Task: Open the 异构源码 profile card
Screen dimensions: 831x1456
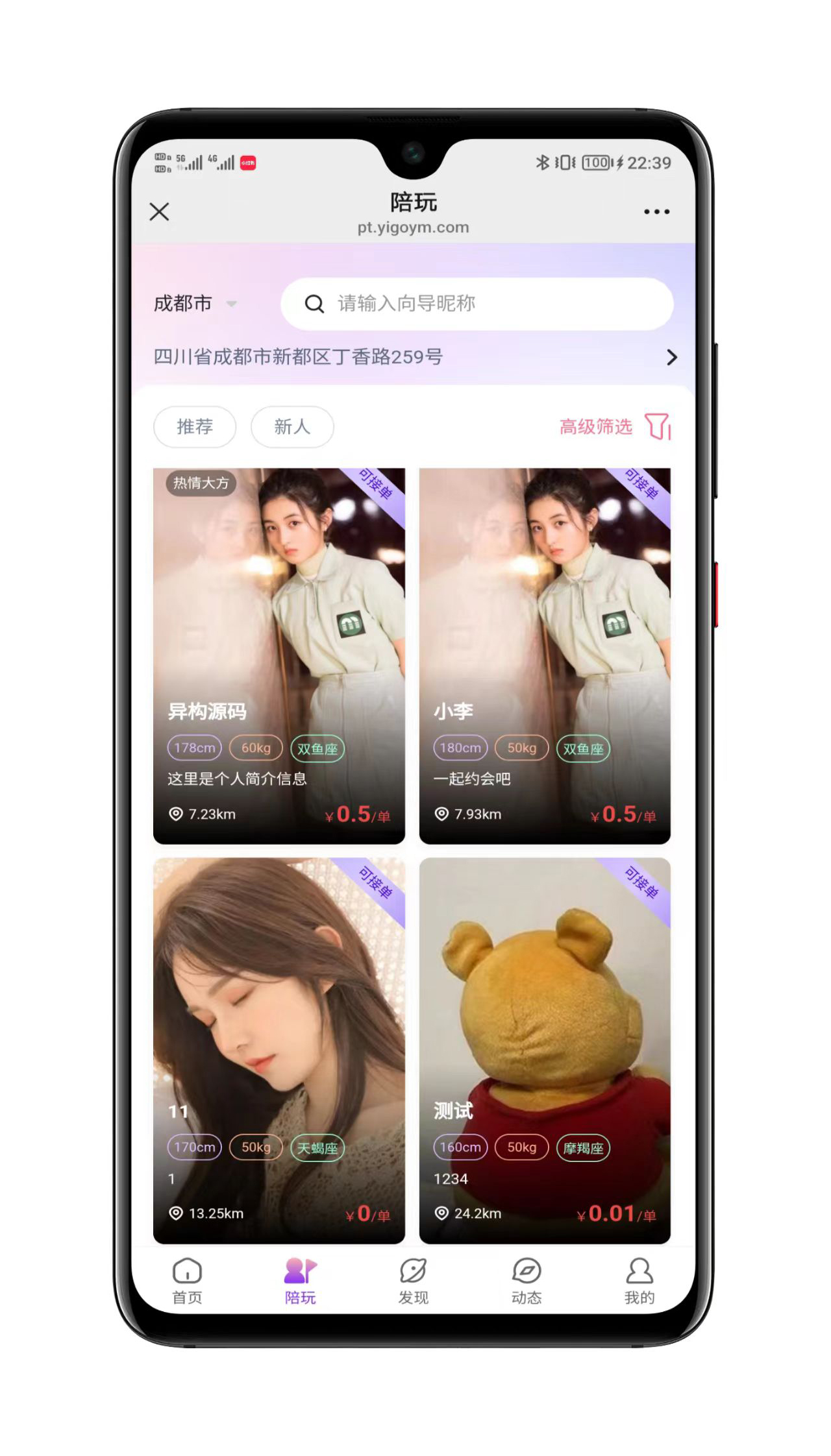Action: 279,655
